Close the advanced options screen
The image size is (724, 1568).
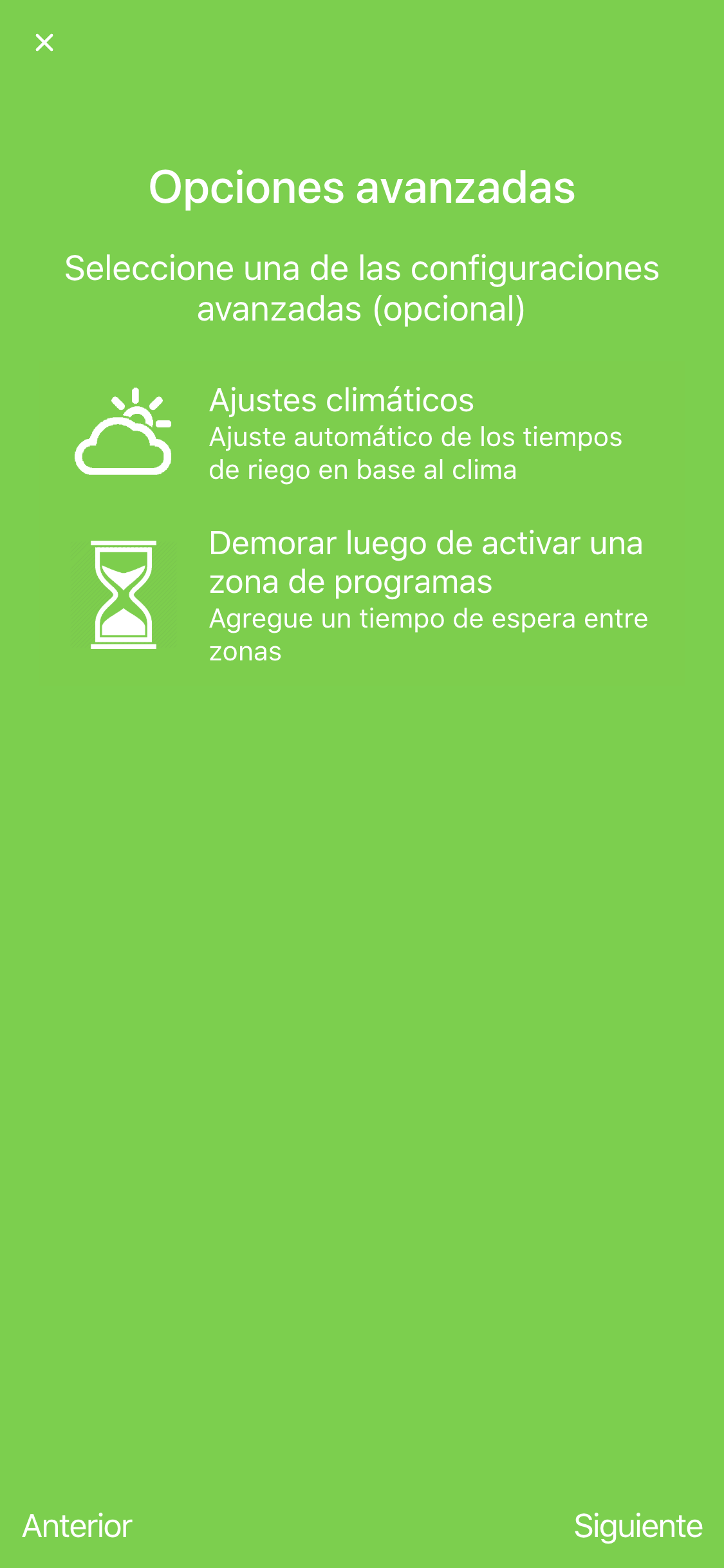coord(44,42)
